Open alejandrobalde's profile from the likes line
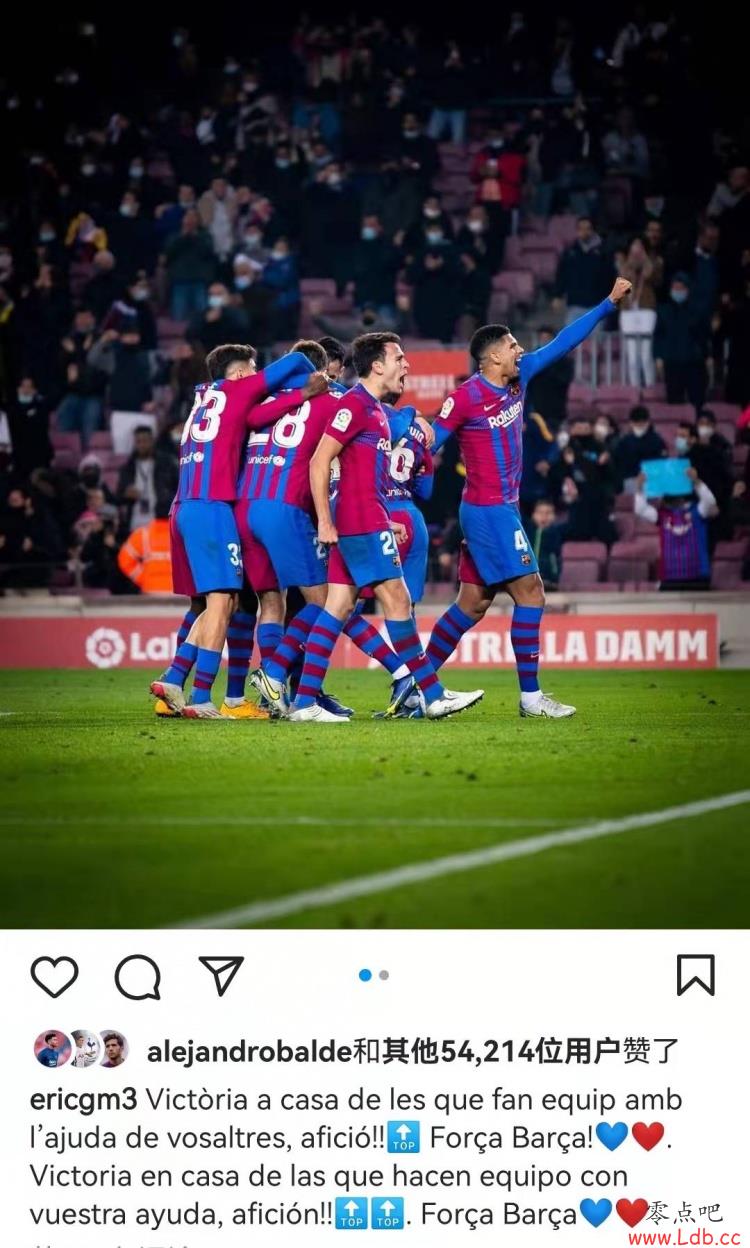This screenshot has height=1248, width=750. [x=249, y=1051]
